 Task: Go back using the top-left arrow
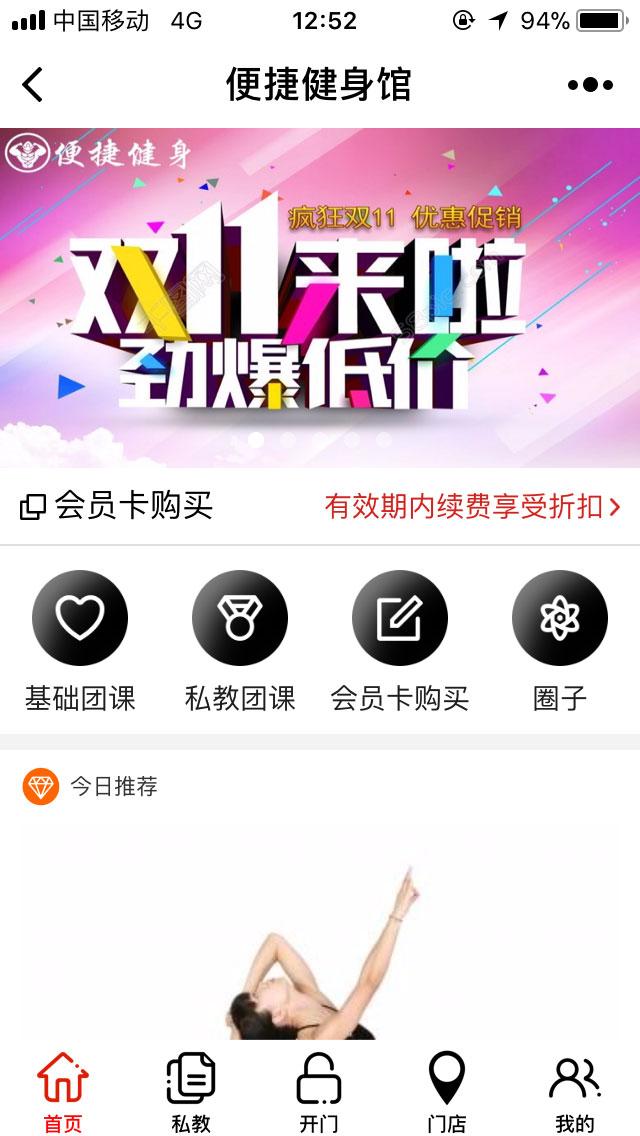point(33,85)
